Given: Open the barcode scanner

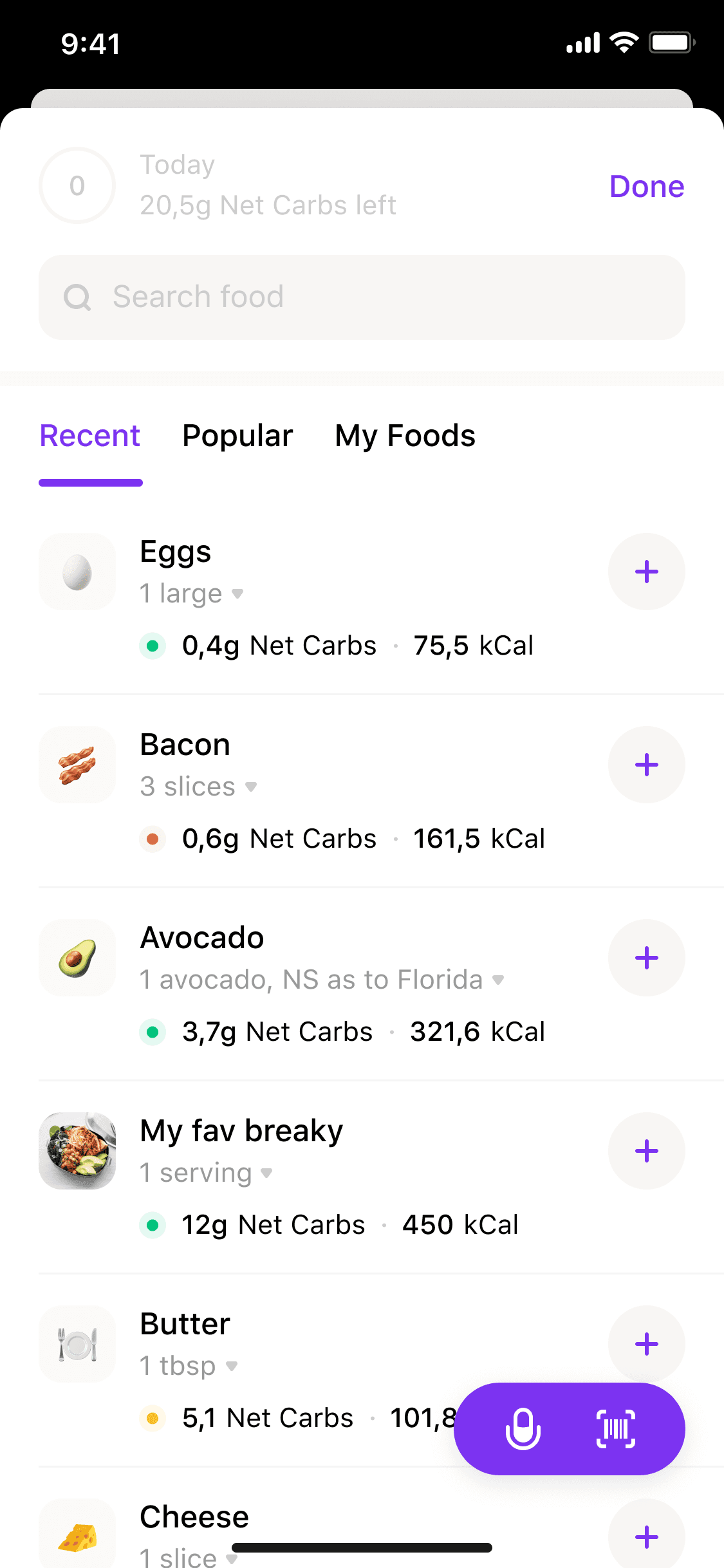Looking at the screenshot, I should (616, 1429).
